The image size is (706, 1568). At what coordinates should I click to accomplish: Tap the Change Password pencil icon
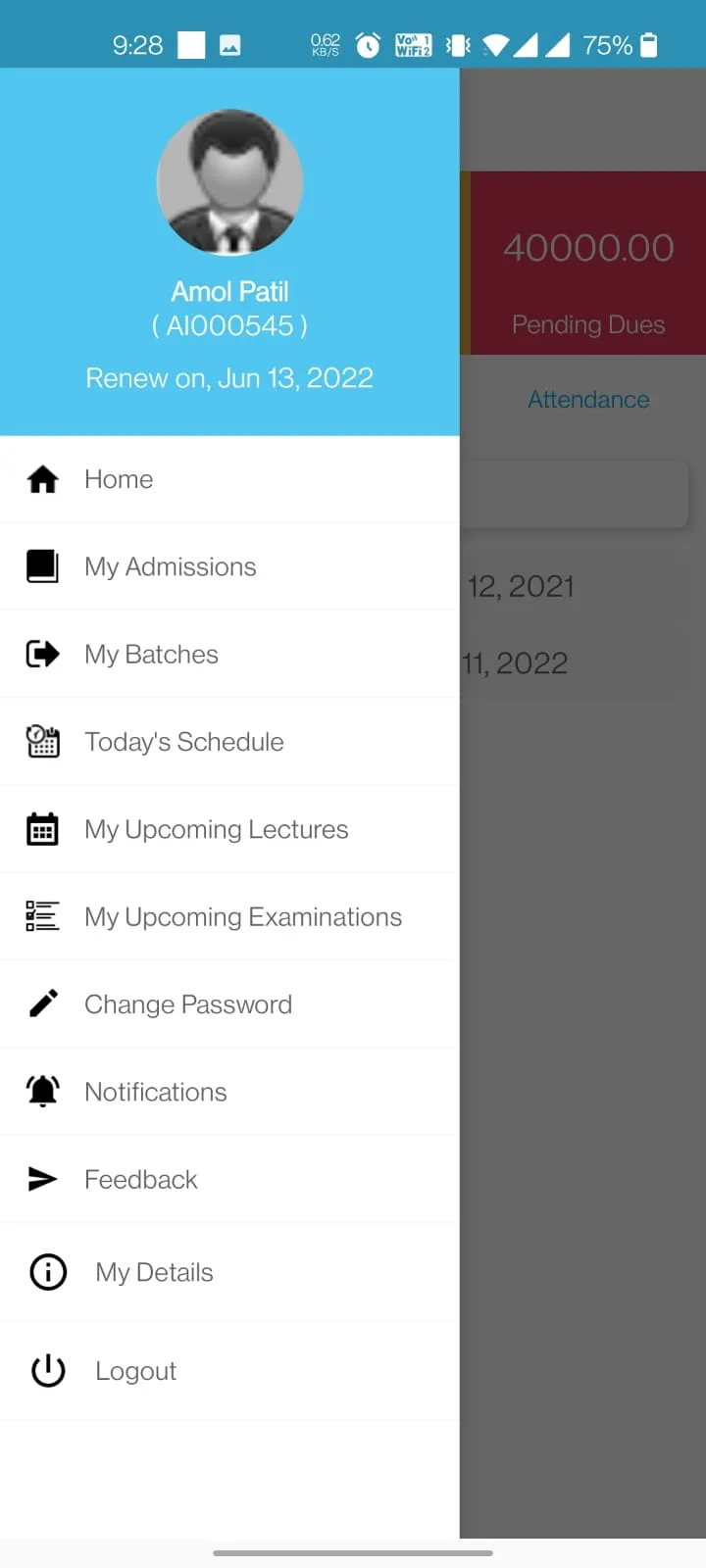click(x=43, y=1004)
